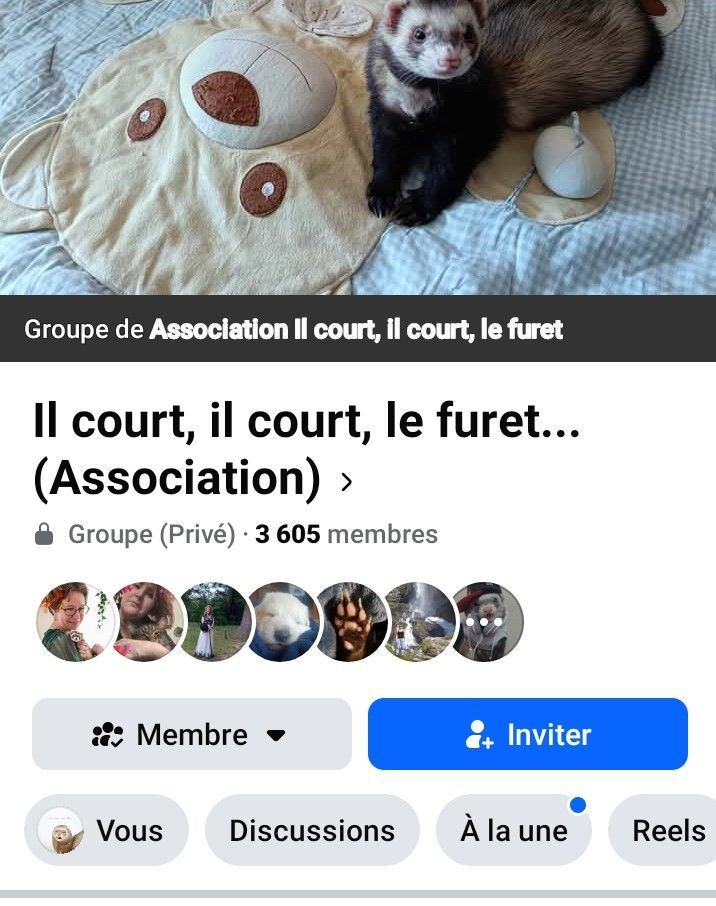The width and height of the screenshot is (716, 906).
Task: Open the À la une chip
Action: point(513,830)
